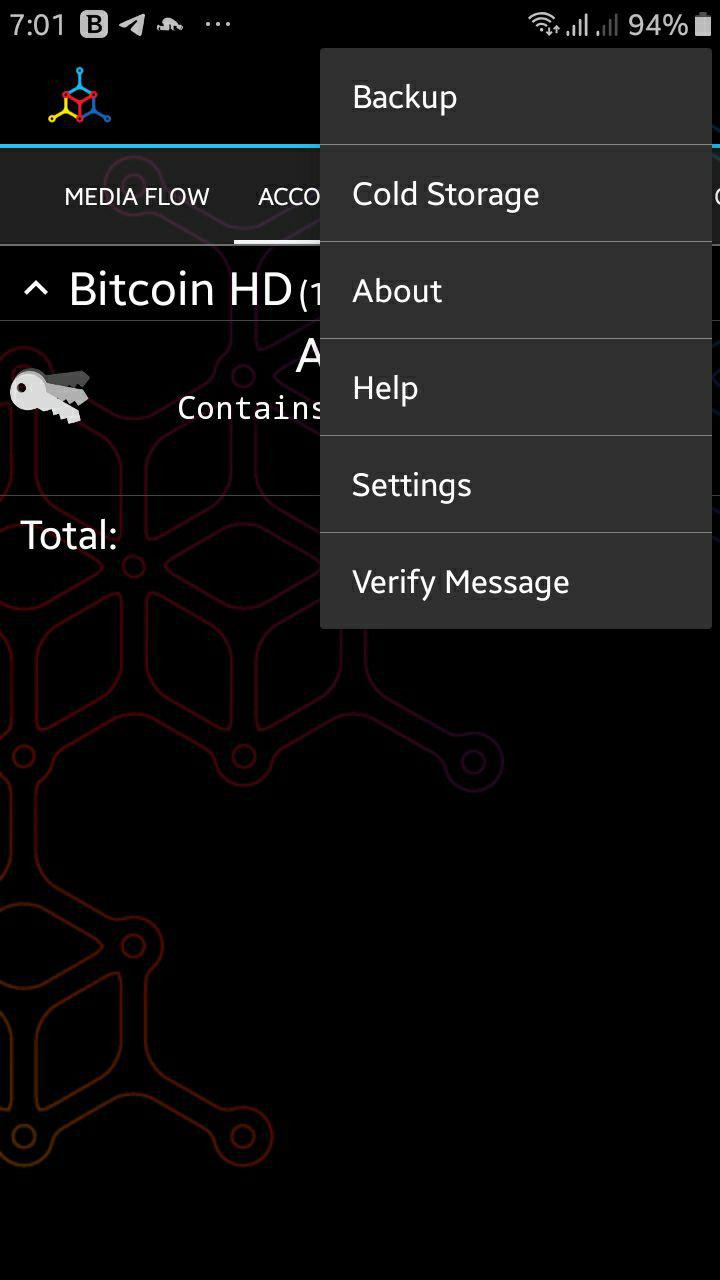The image size is (720, 1280).
Task: Select Verify Message
Action: click(515, 582)
